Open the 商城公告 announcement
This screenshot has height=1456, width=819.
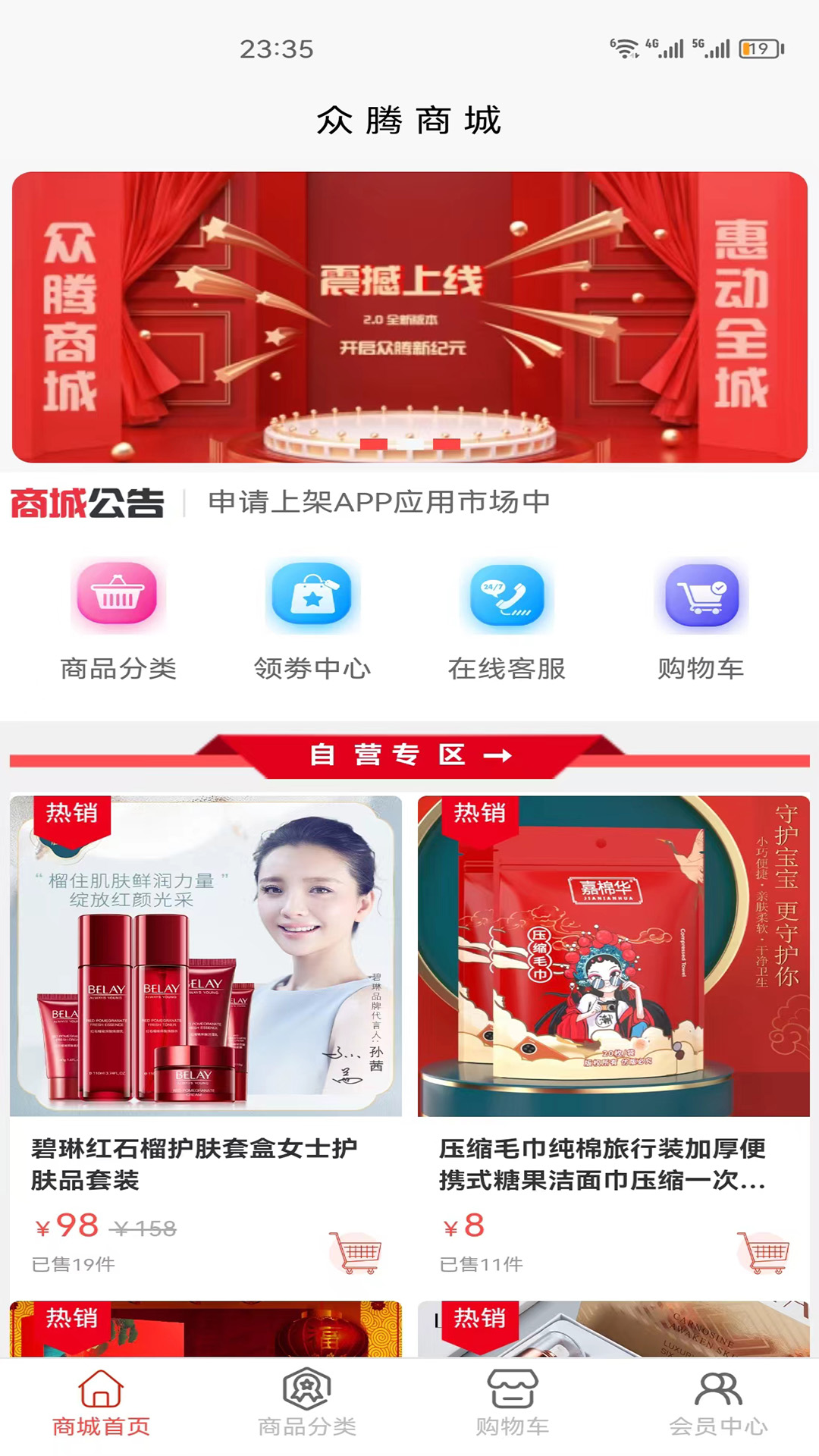(x=379, y=502)
